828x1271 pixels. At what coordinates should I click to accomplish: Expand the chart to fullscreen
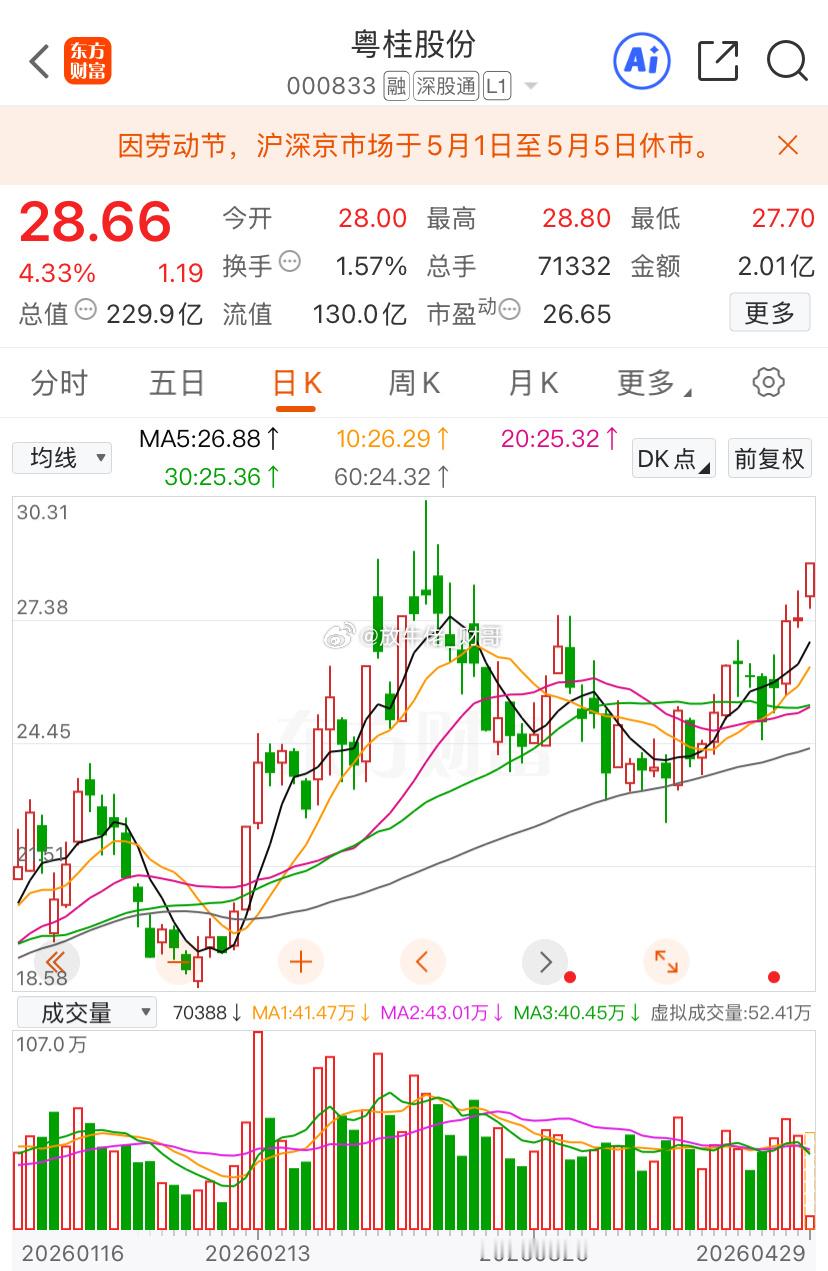(666, 961)
